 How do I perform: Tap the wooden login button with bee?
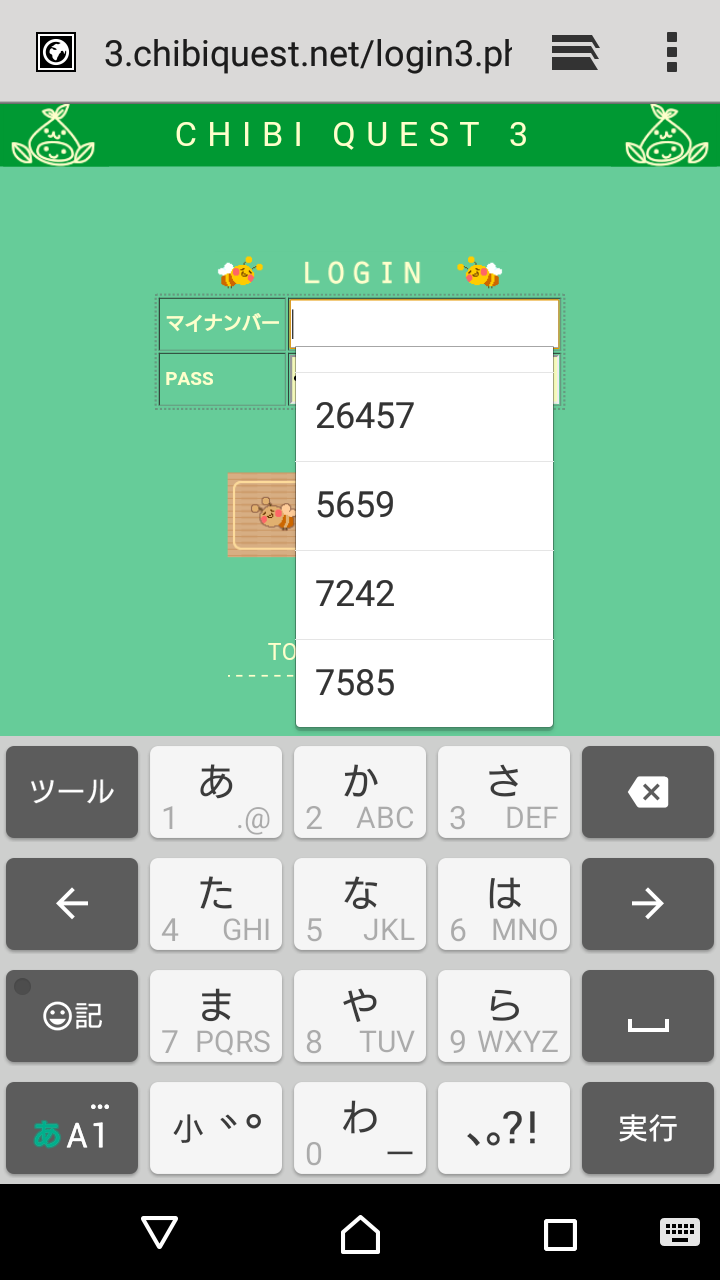click(262, 515)
